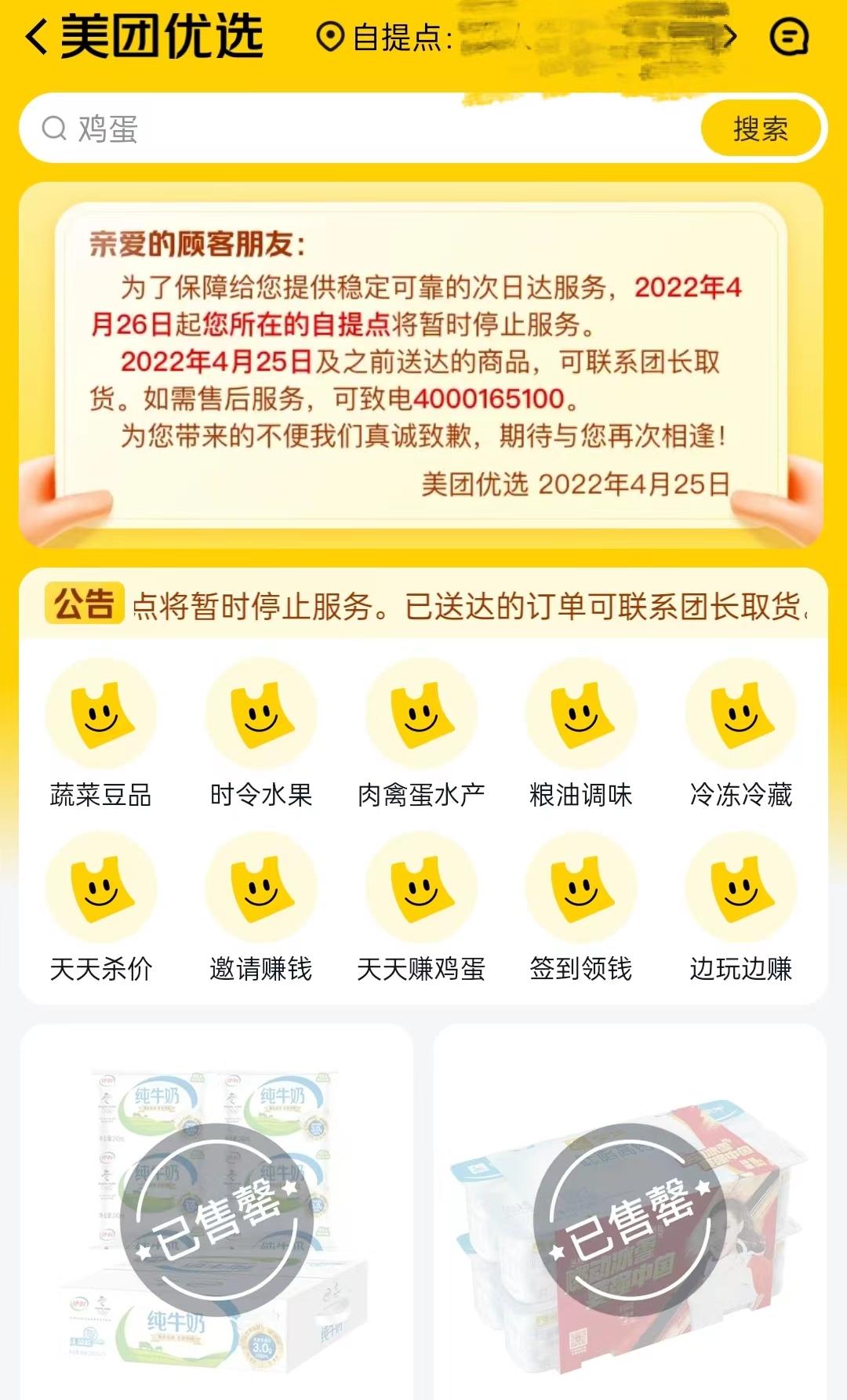Go to 邀请赚钱
The height and width of the screenshot is (1400, 847).
260,908
